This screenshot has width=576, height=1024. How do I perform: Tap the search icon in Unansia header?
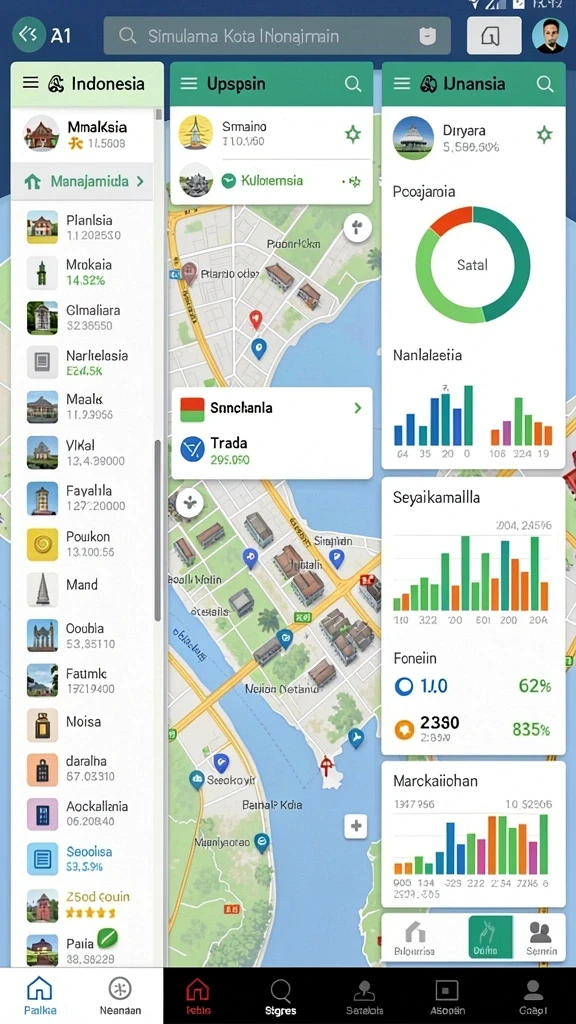coord(545,84)
